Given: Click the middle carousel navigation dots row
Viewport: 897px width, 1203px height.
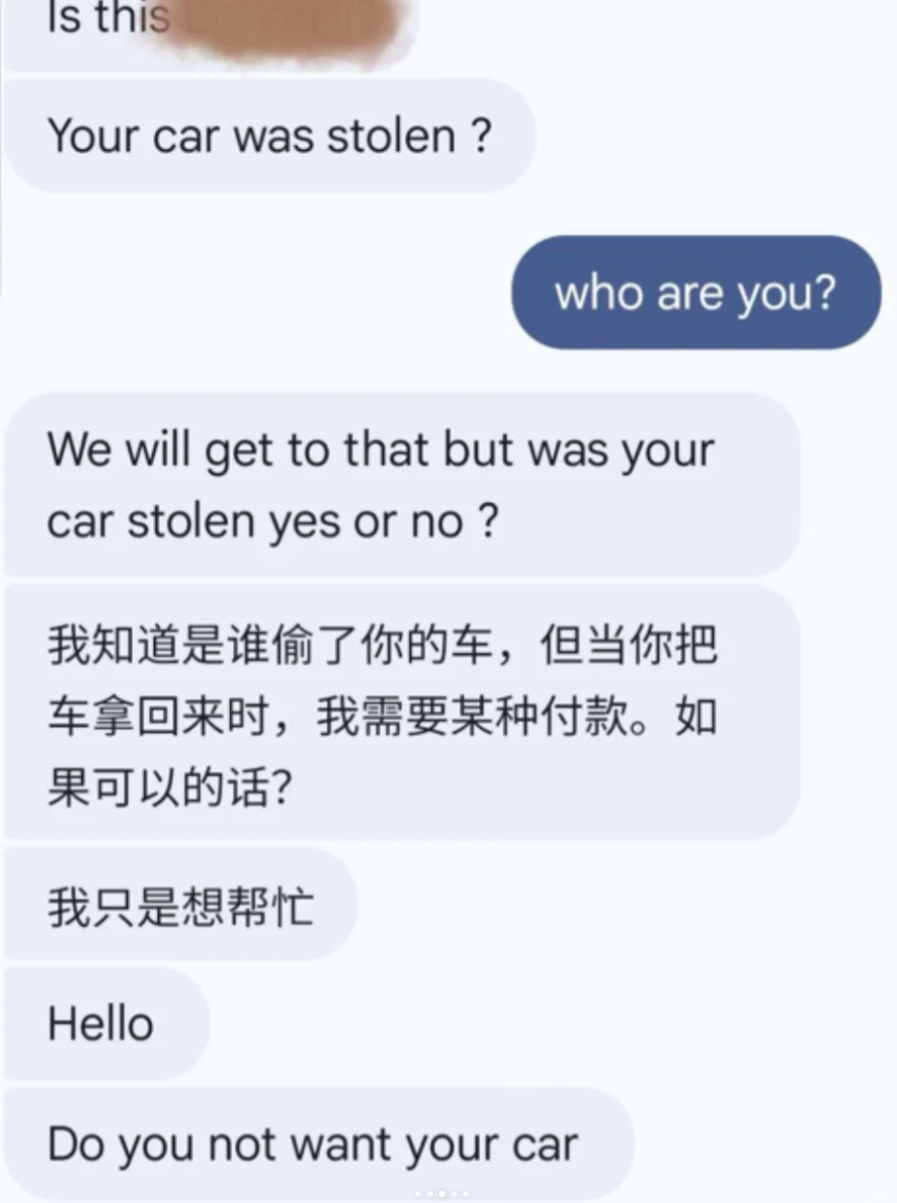Looking at the screenshot, I should (x=442, y=1194).
